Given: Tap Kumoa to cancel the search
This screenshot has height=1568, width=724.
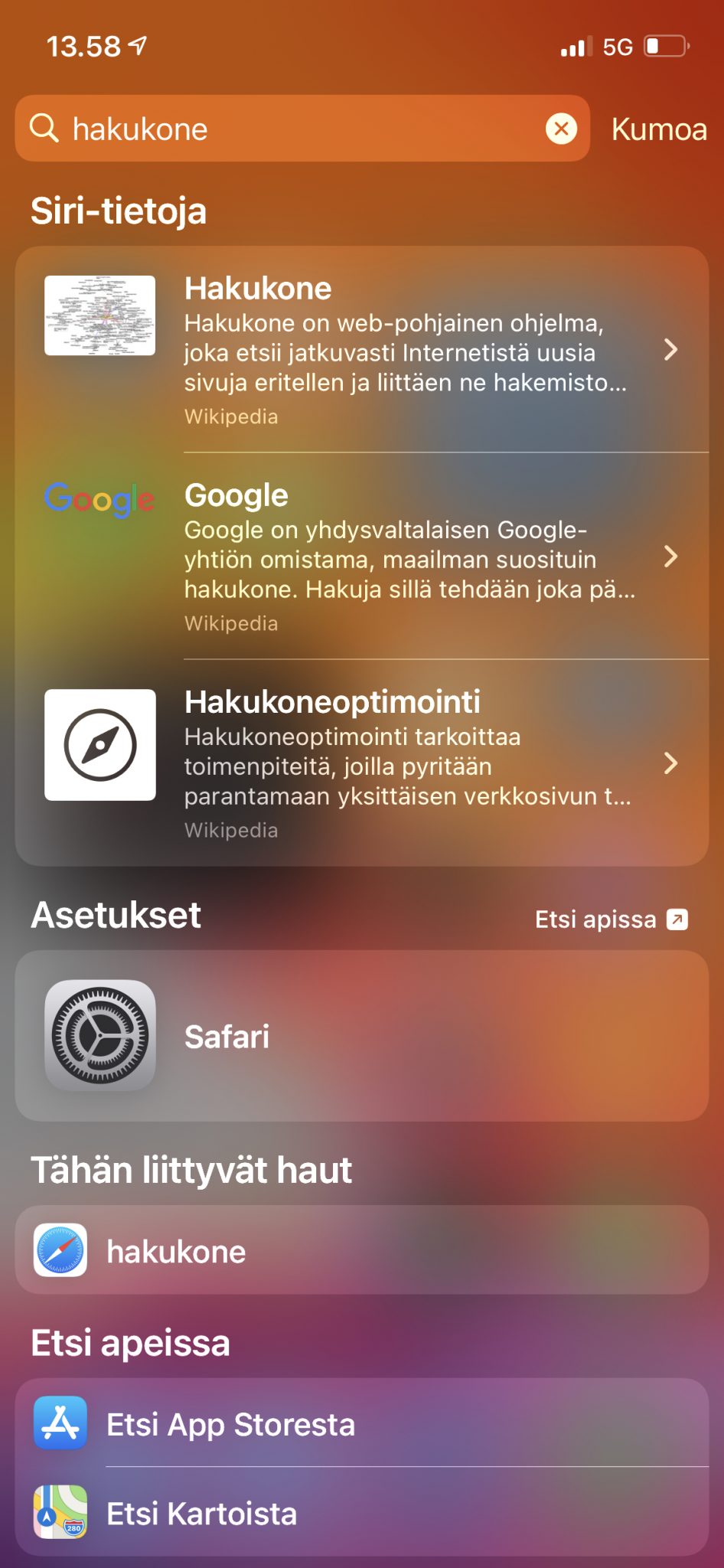Looking at the screenshot, I should pyautogui.click(x=659, y=129).
